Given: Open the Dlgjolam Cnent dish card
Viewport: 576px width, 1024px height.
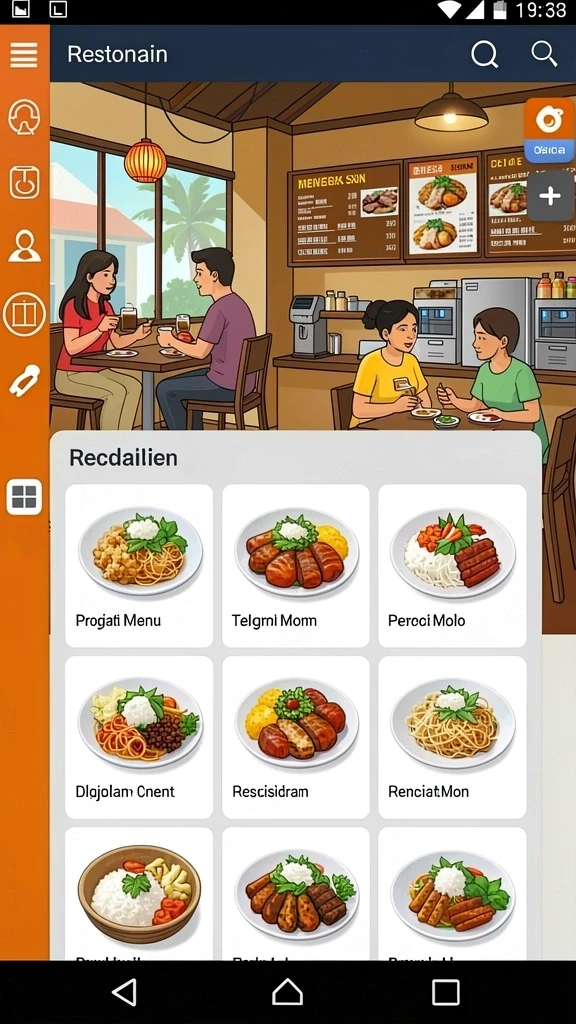Looking at the screenshot, I should pos(139,737).
